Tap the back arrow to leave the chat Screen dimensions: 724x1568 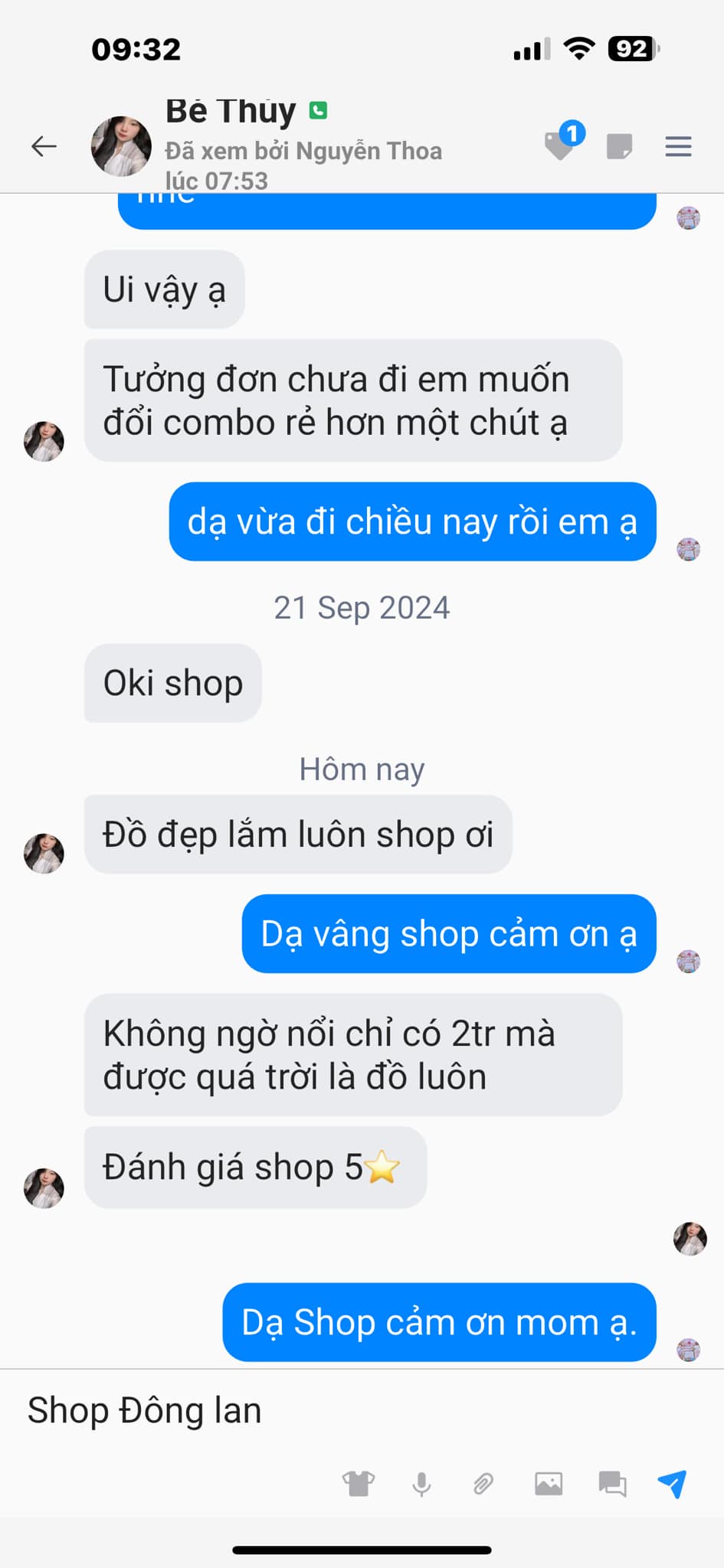point(44,145)
